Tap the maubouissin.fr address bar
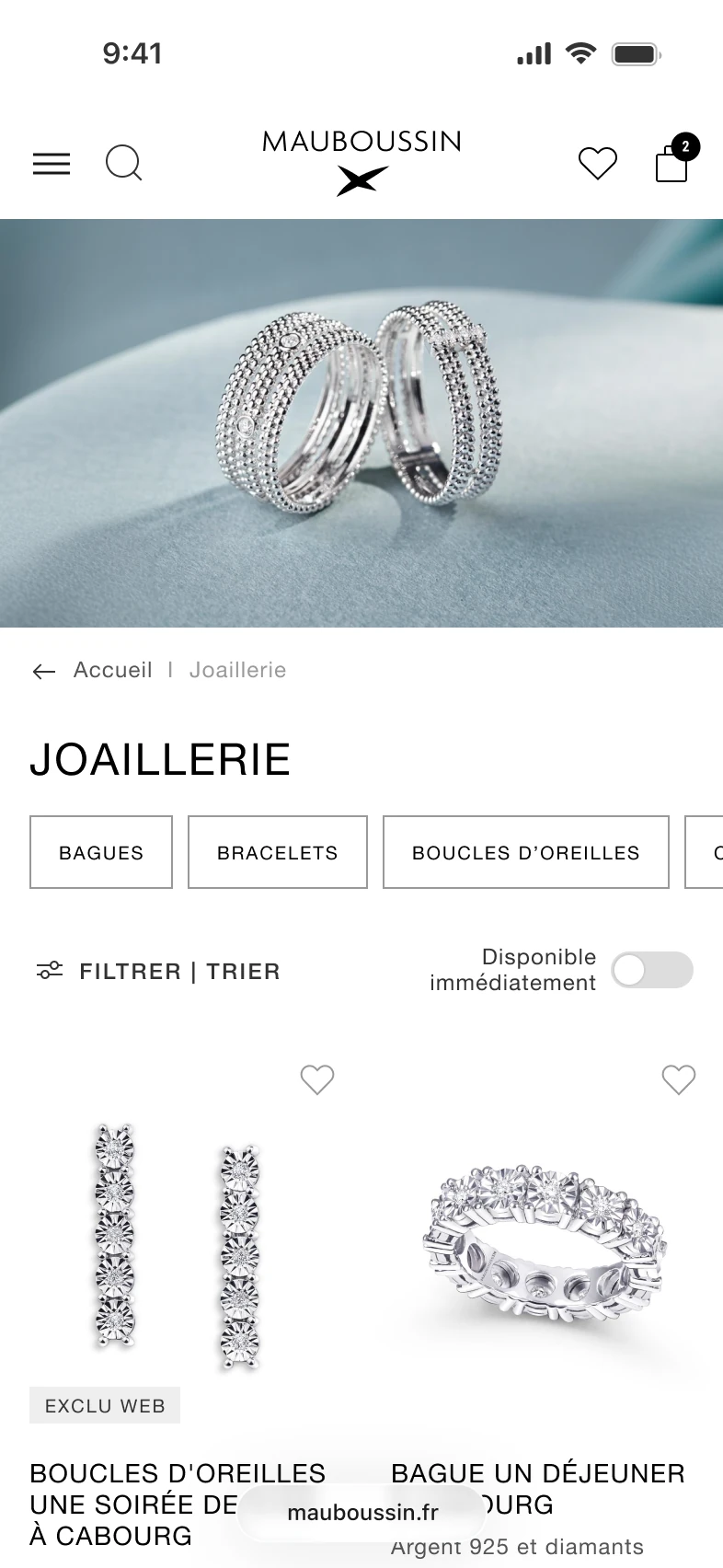This screenshot has width=723, height=1568. coord(362,1513)
